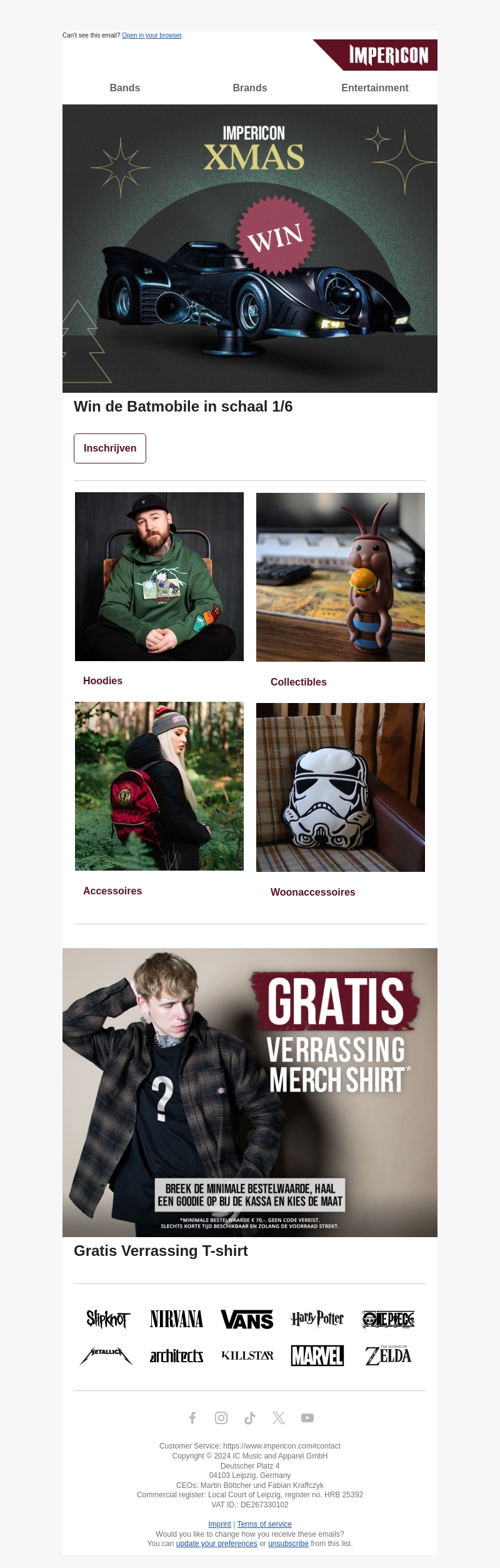Open the Collectibles product tile
The width and height of the screenshot is (500, 1568).
(341, 577)
